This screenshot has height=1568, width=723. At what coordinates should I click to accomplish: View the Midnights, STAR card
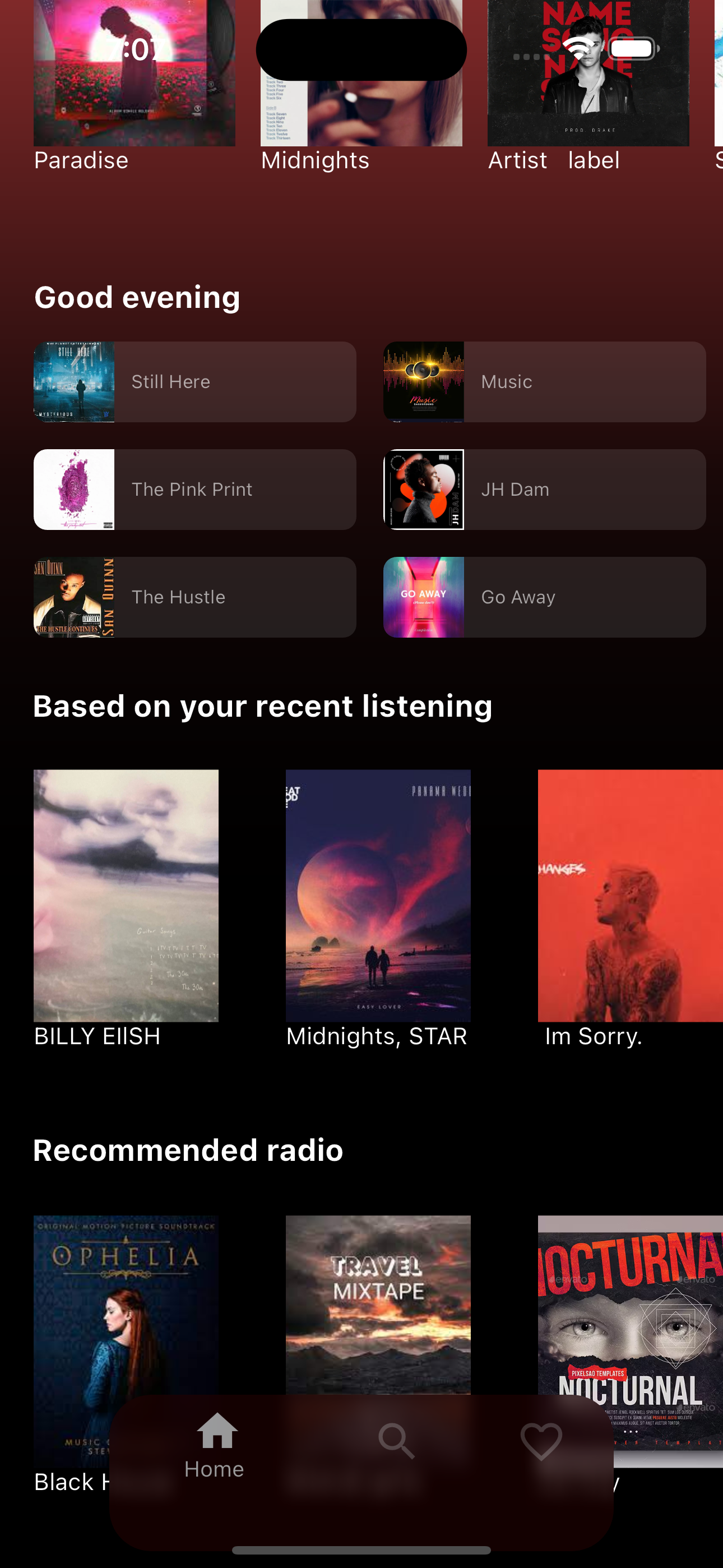pyautogui.click(x=378, y=896)
